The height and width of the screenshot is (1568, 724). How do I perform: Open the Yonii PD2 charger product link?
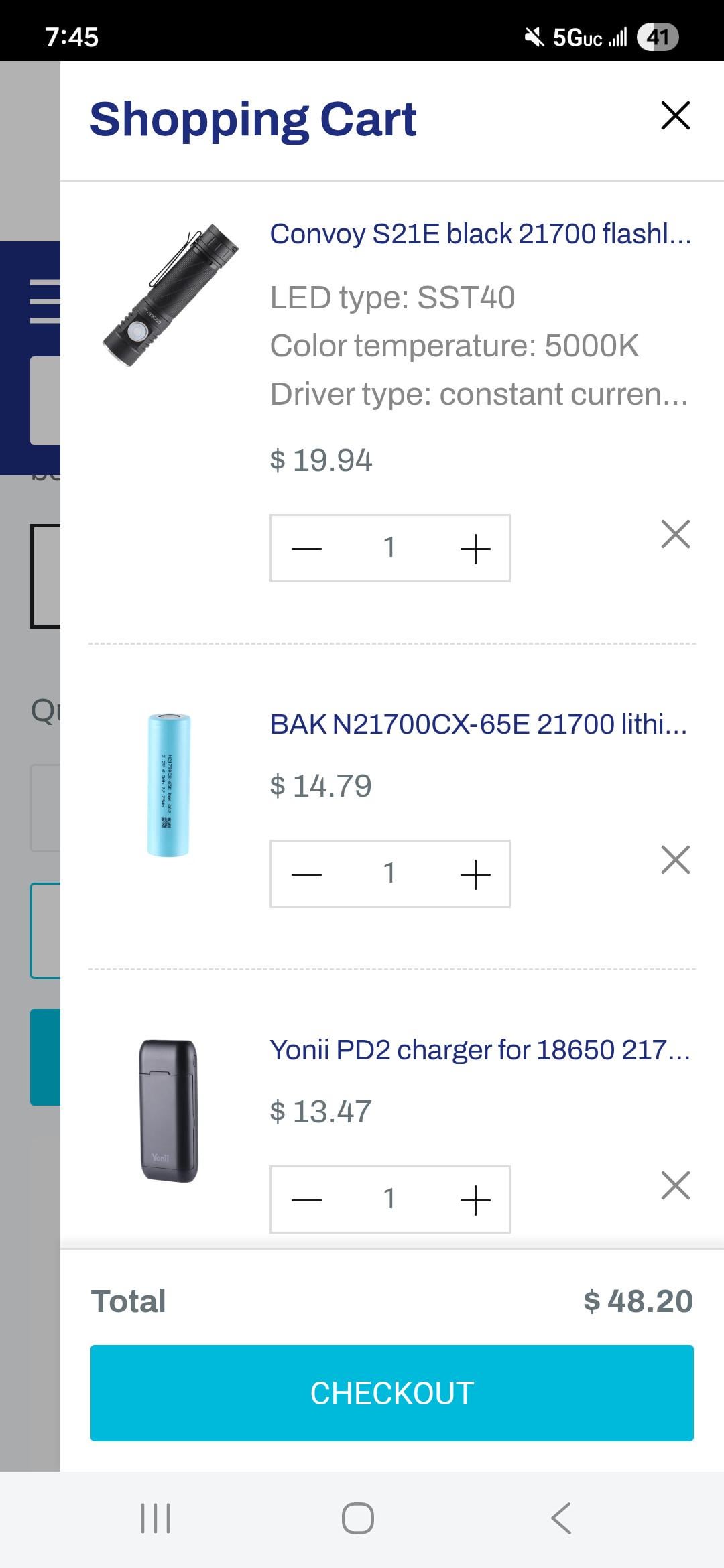(479, 1050)
